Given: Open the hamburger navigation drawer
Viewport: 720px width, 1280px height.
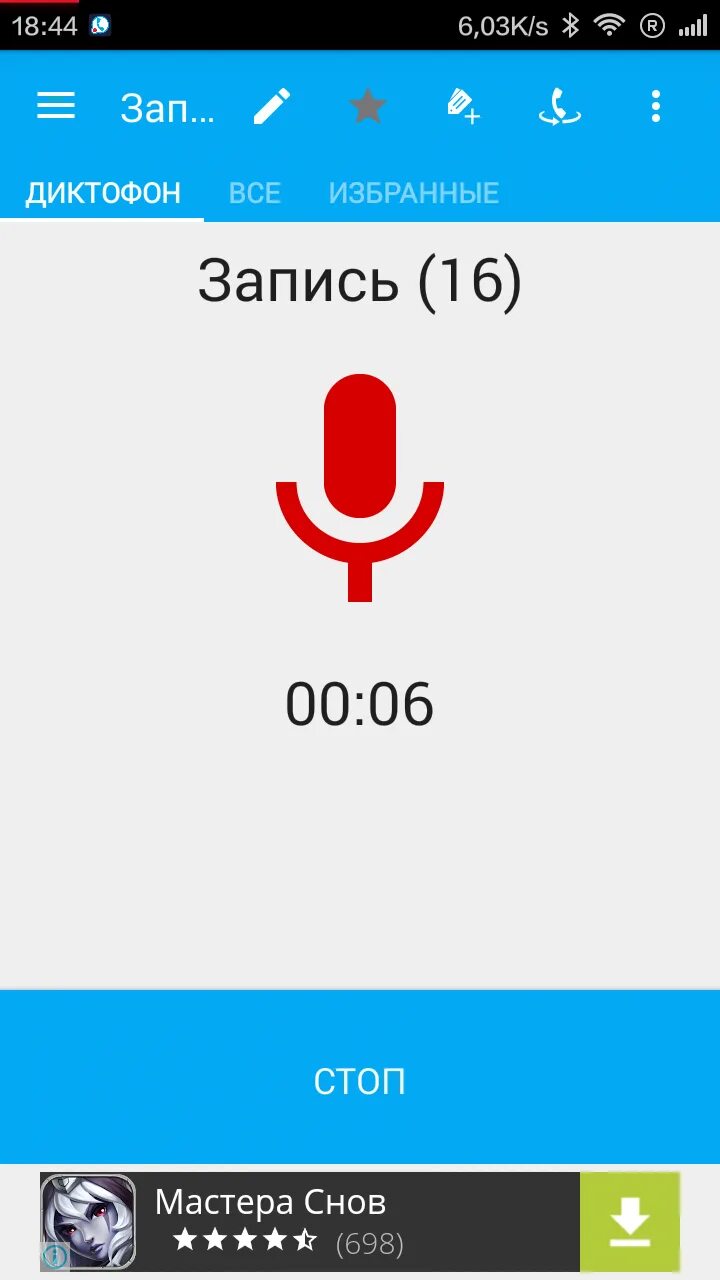Looking at the screenshot, I should click(56, 106).
